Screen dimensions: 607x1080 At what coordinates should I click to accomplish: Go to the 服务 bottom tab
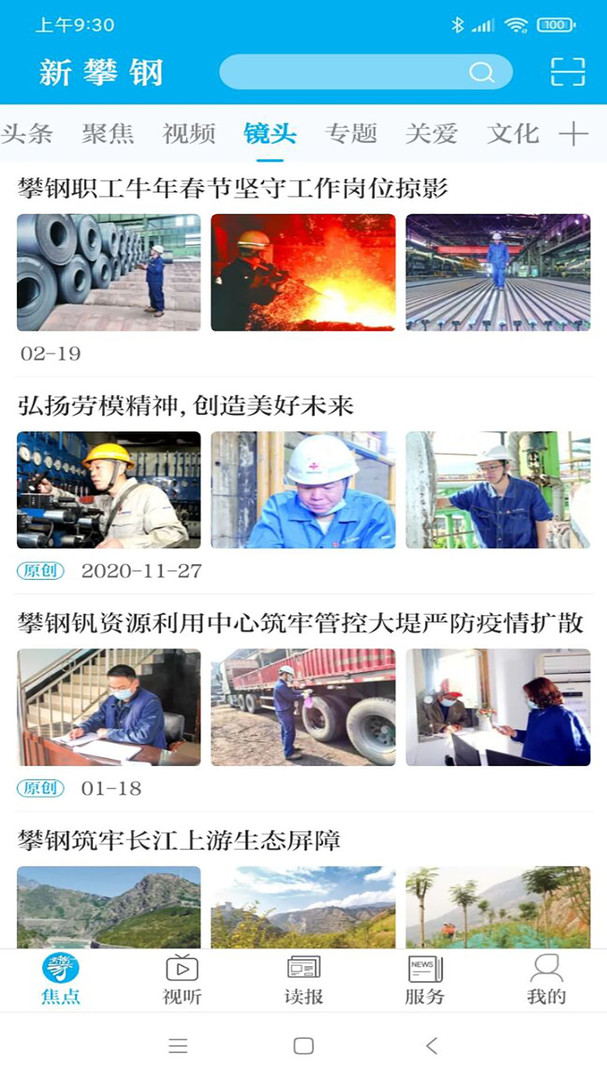425,979
